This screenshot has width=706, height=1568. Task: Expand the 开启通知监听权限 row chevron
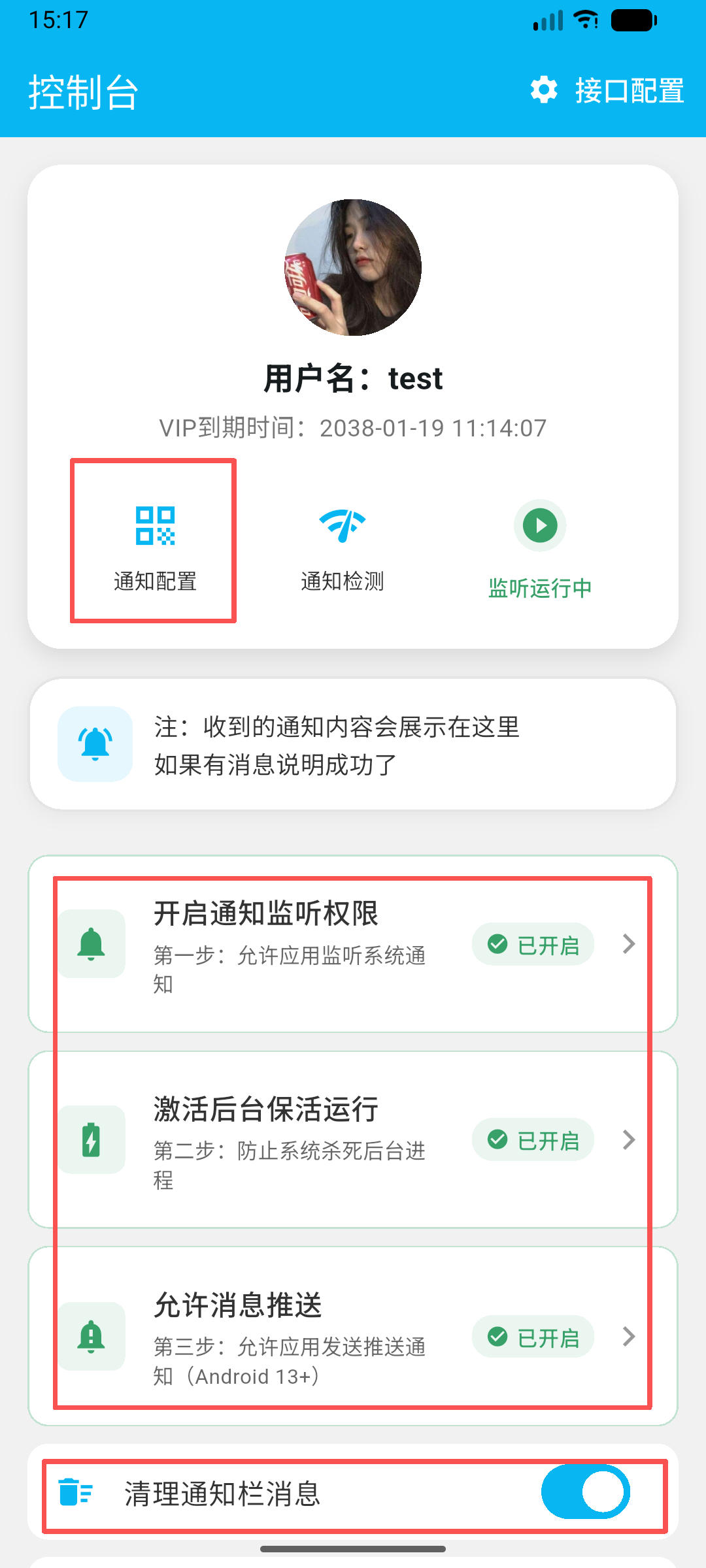click(x=628, y=943)
